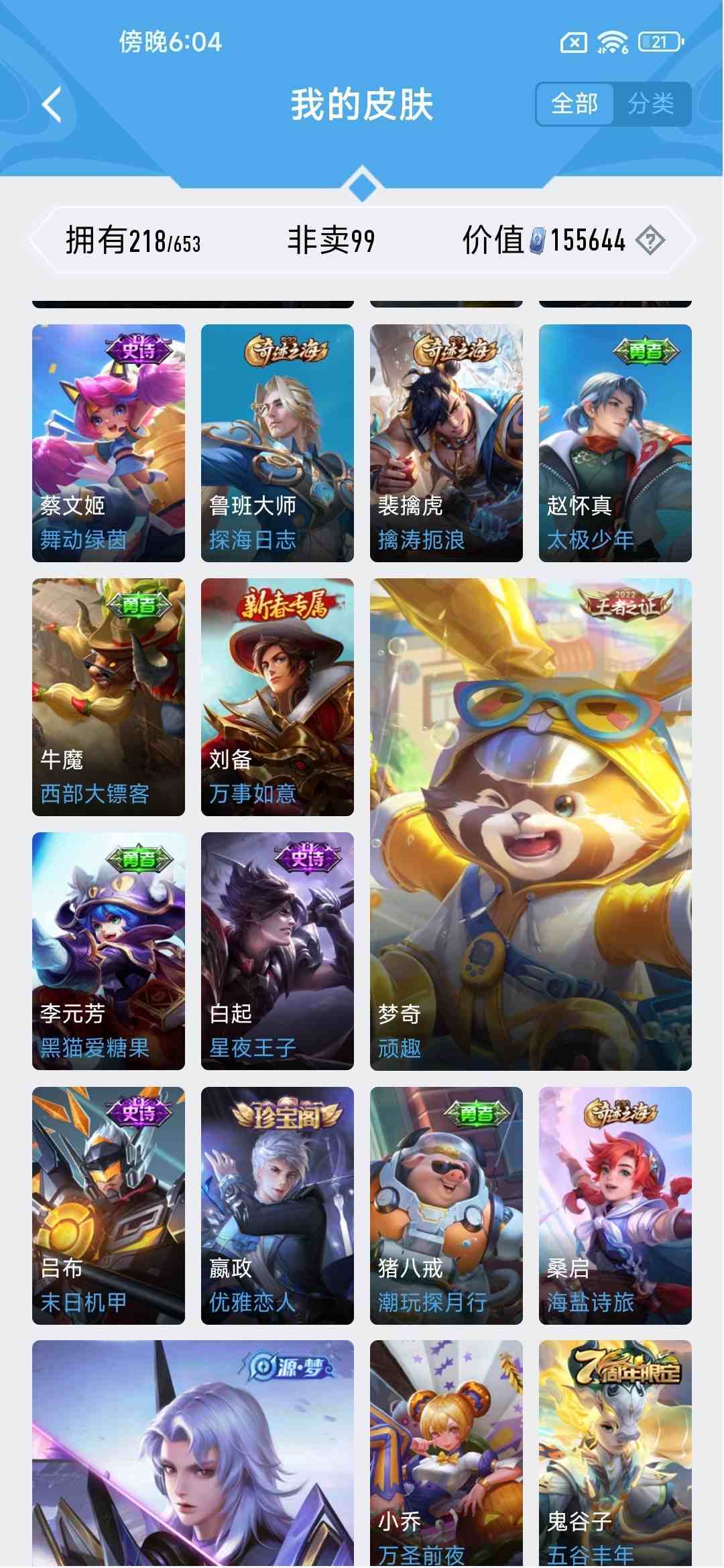The width and height of the screenshot is (724, 1568).
Task: Open 鲁班大师 探海日志 skin card
Action: click(278, 442)
